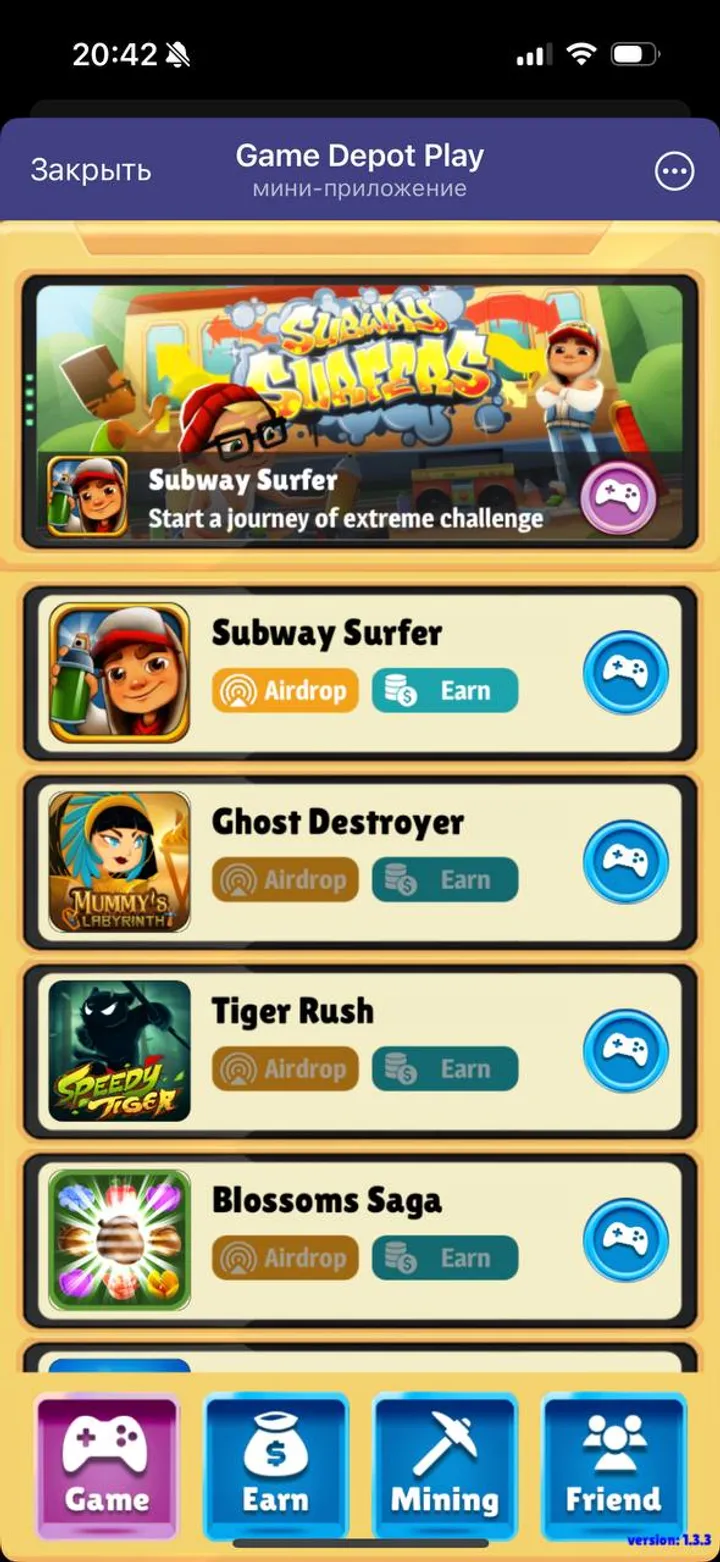
Task: Click the Mummy's Labyrinth game thumbnail
Action: click(x=117, y=862)
